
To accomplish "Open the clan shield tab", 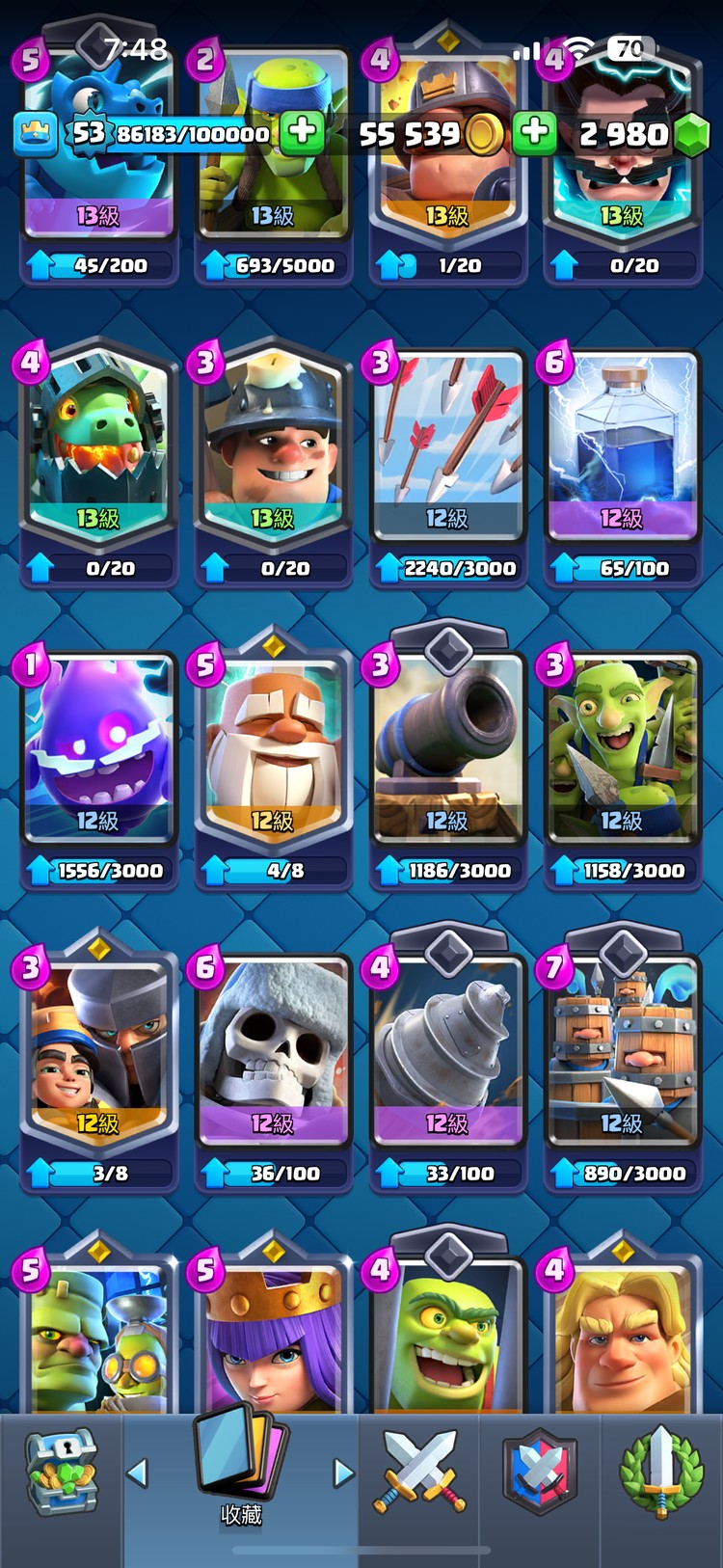I will point(541,1473).
